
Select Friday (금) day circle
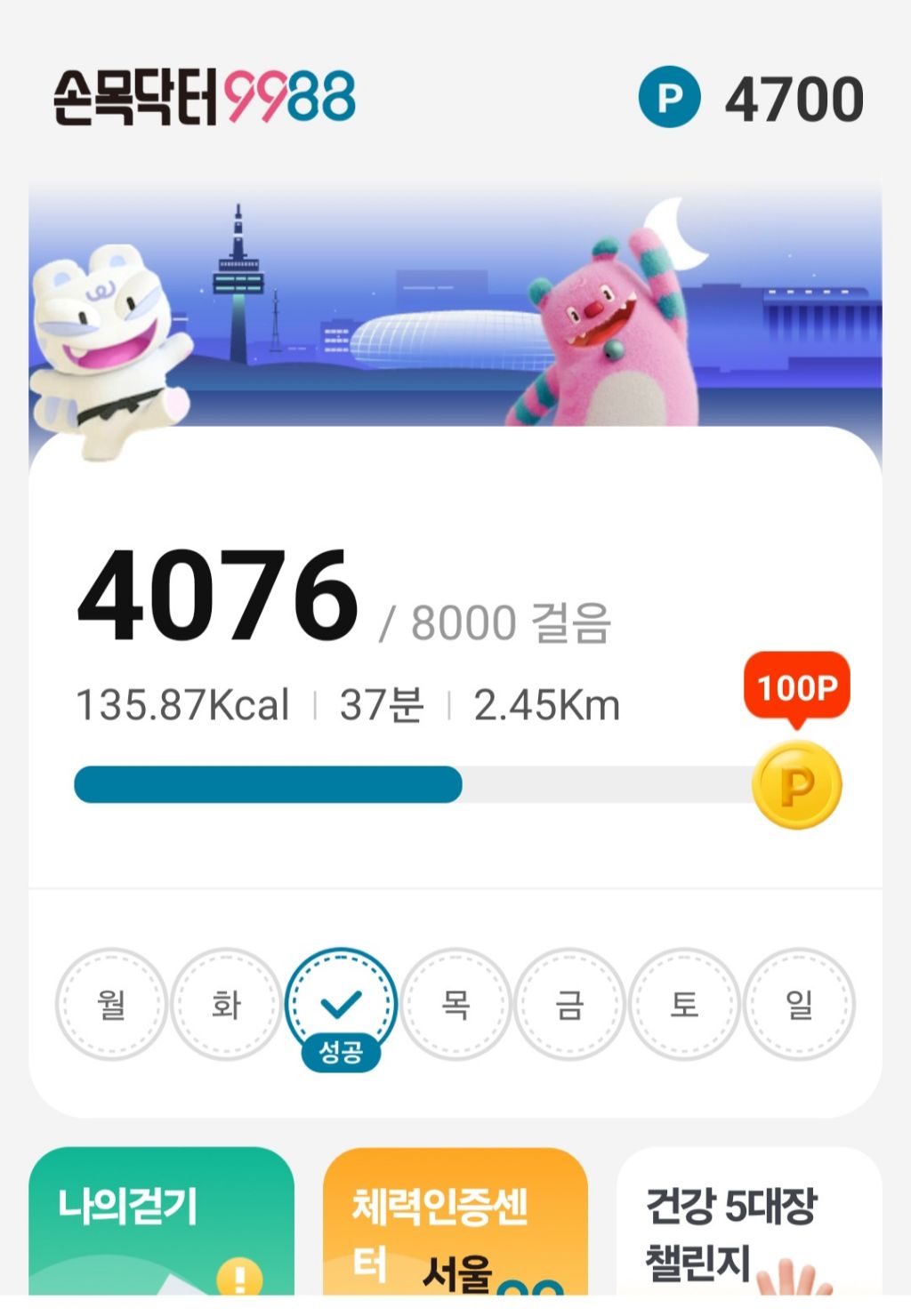point(569,1004)
